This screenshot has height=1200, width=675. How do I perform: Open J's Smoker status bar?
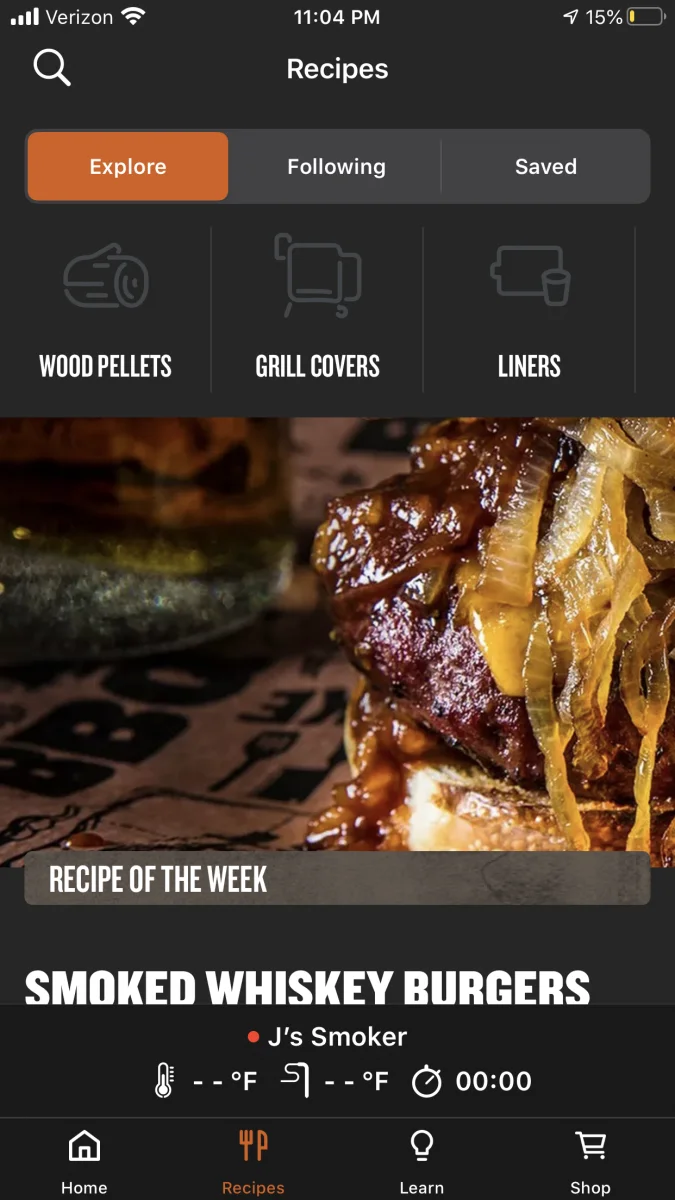(337, 1060)
